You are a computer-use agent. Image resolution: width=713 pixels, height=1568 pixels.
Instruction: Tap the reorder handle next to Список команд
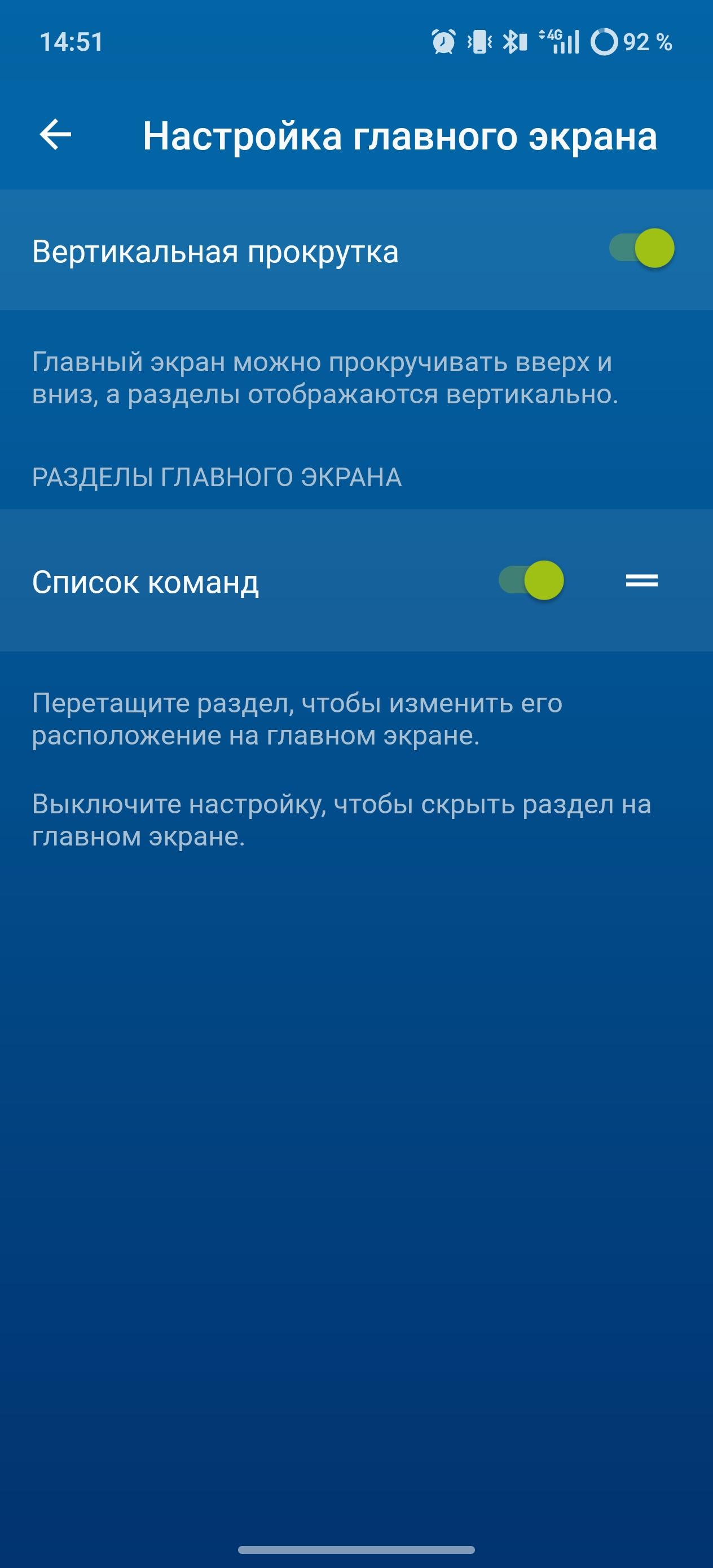pos(641,581)
